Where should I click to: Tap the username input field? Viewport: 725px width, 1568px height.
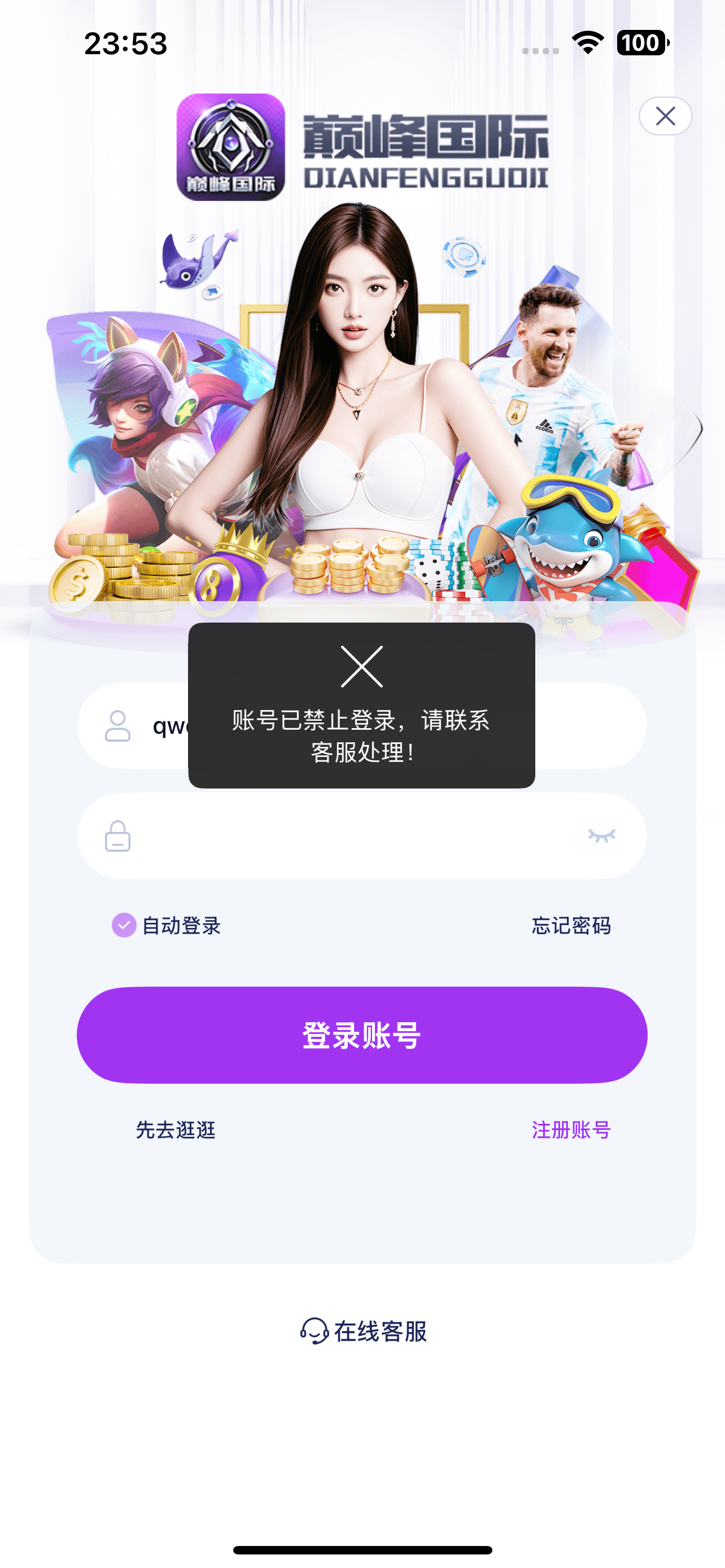pyautogui.click(x=584, y=725)
